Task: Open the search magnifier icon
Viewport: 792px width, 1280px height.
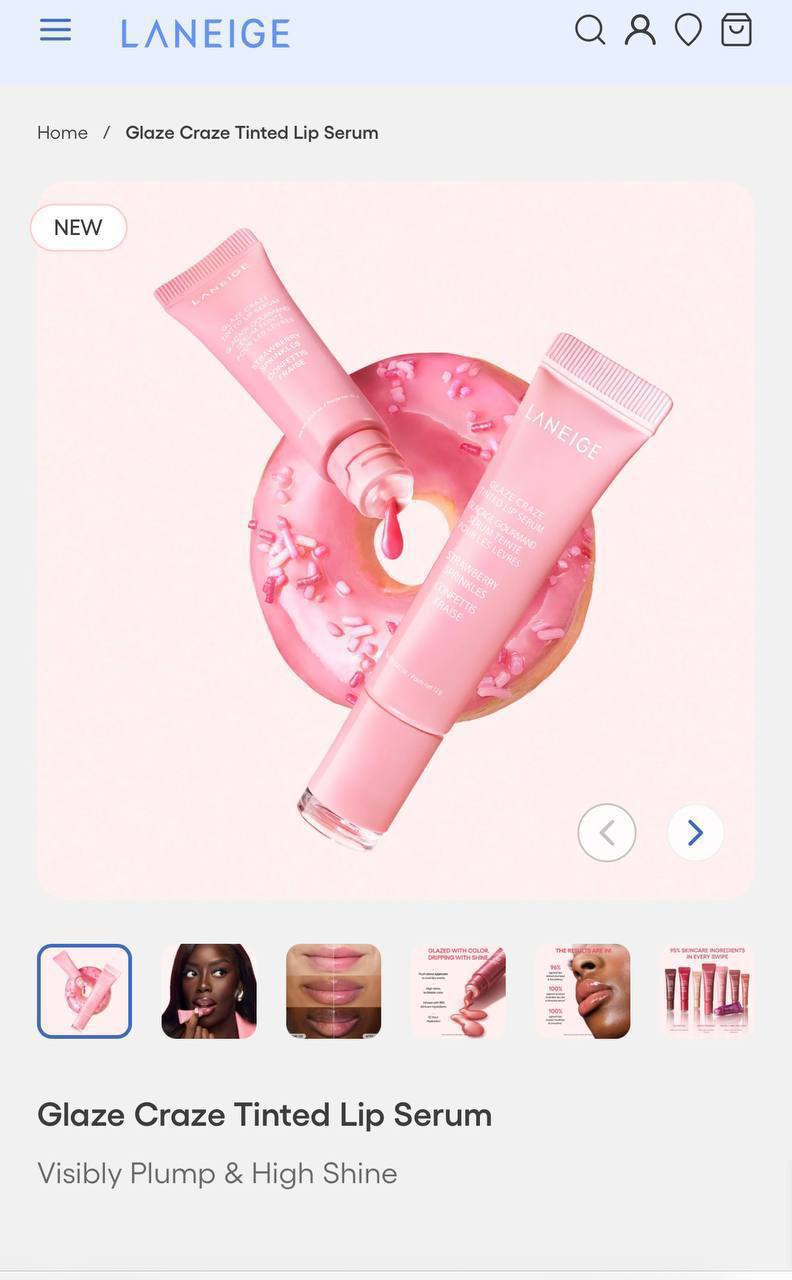Action: click(x=590, y=30)
